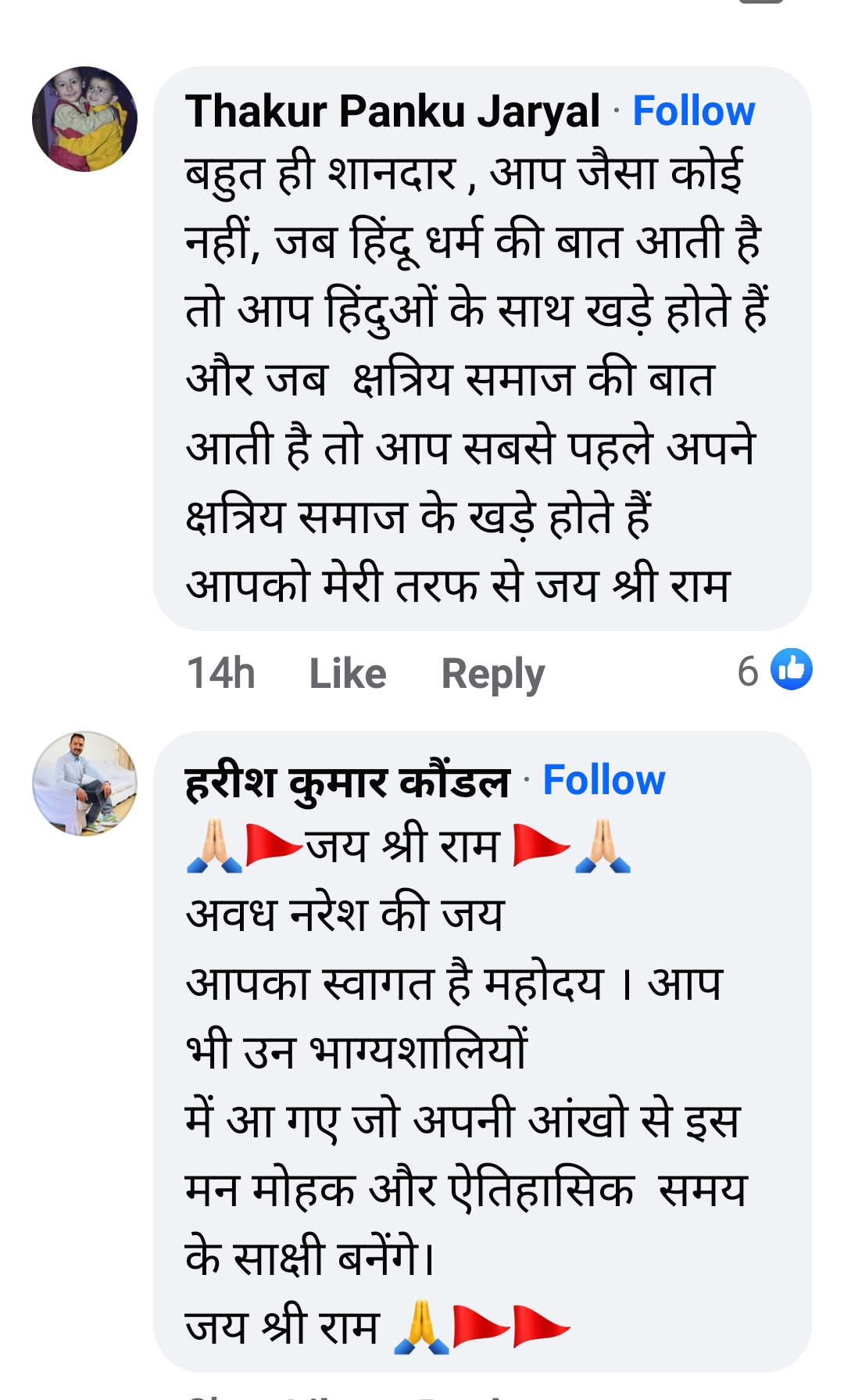Tap the name हरीश कुमार कौंडल

click(347, 781)
